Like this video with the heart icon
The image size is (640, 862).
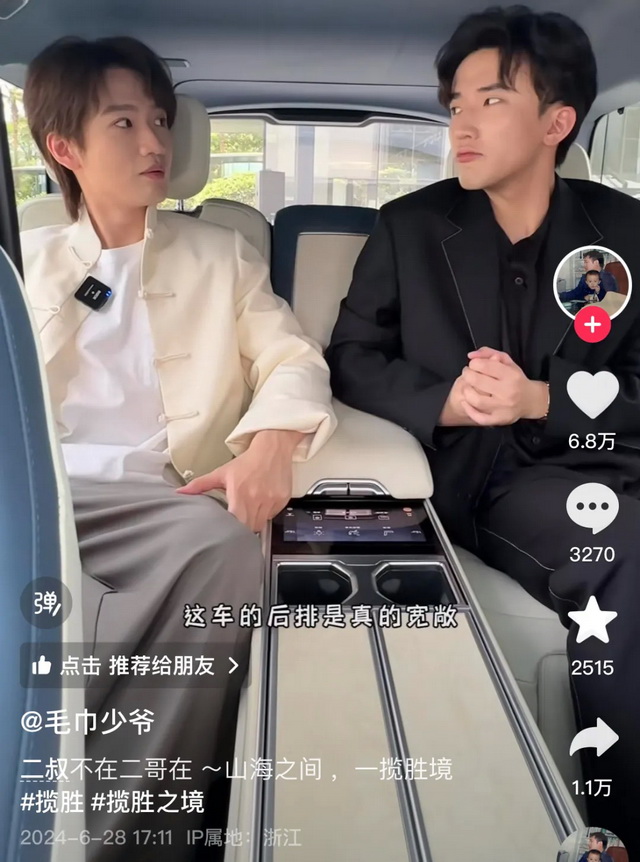[x=593, y=394]
